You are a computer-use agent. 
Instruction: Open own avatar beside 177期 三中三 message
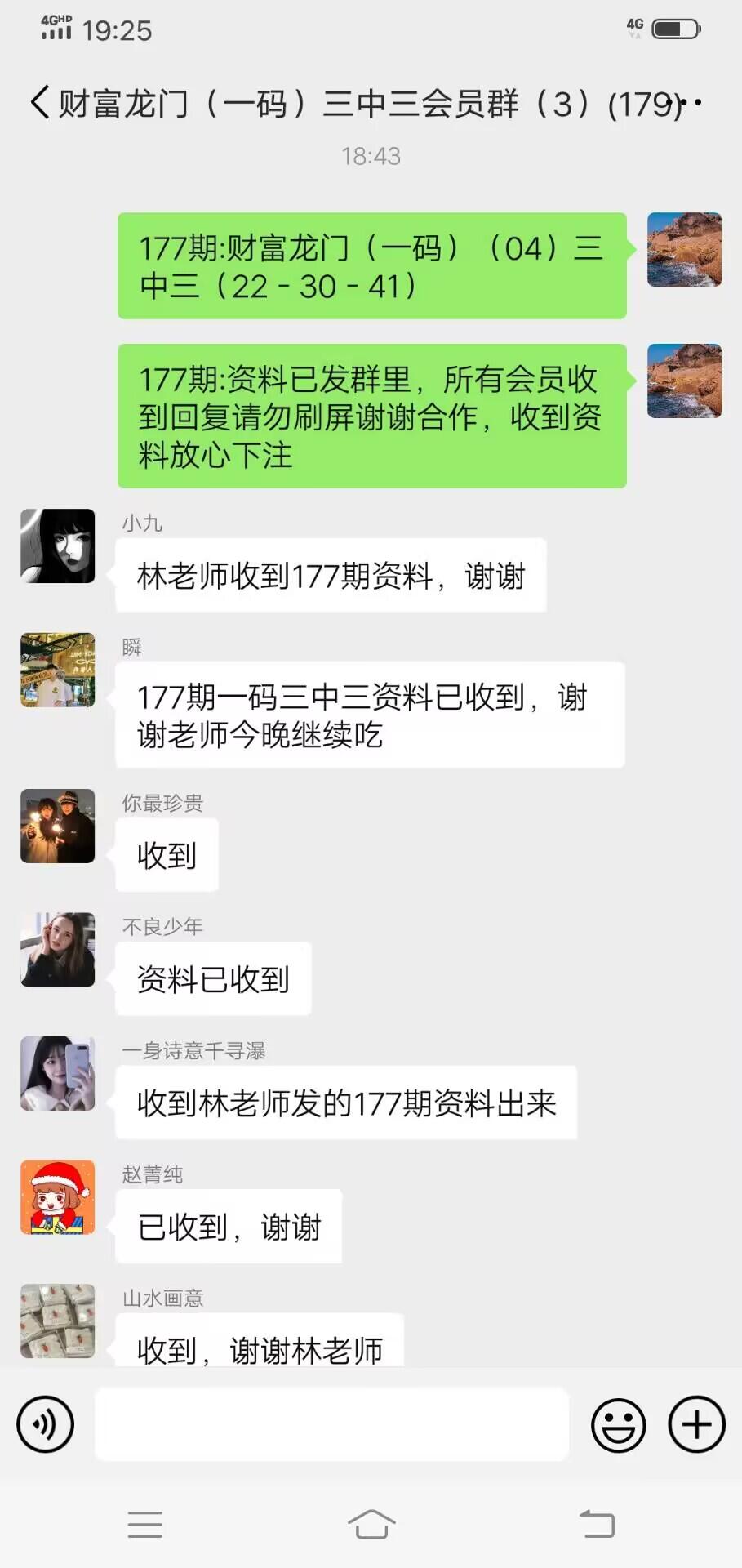[684, 250]
